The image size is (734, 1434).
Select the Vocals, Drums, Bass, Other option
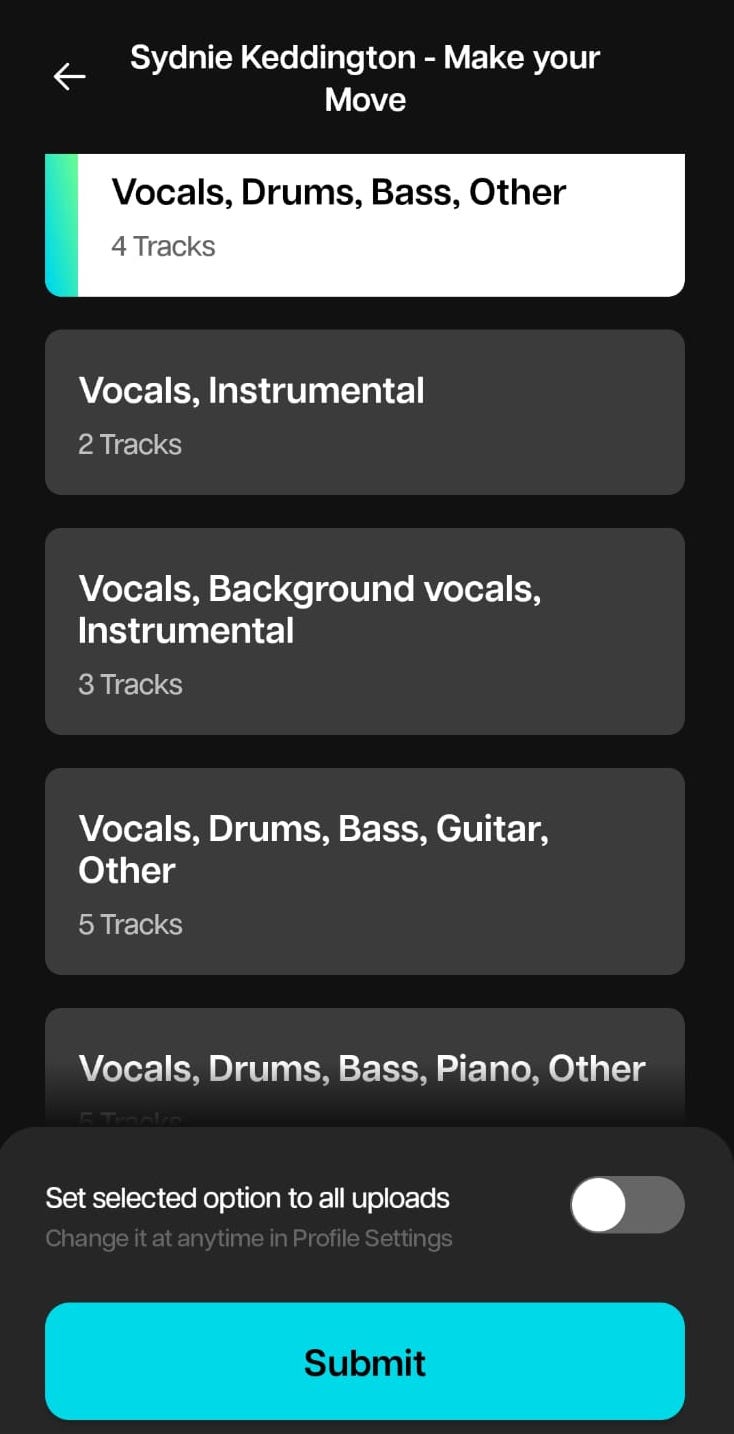[x=365, y=225]
